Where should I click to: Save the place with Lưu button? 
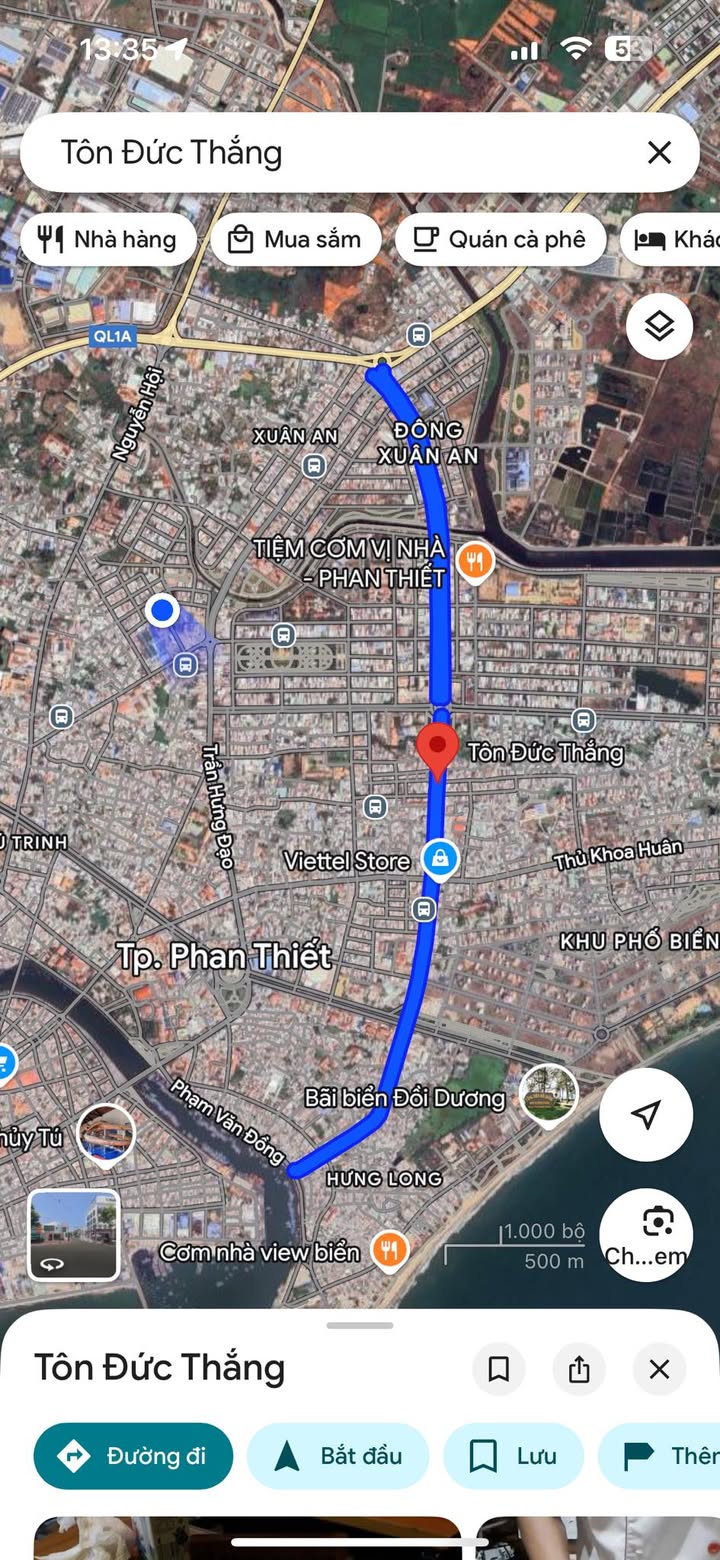click(x=514, y=1456)
